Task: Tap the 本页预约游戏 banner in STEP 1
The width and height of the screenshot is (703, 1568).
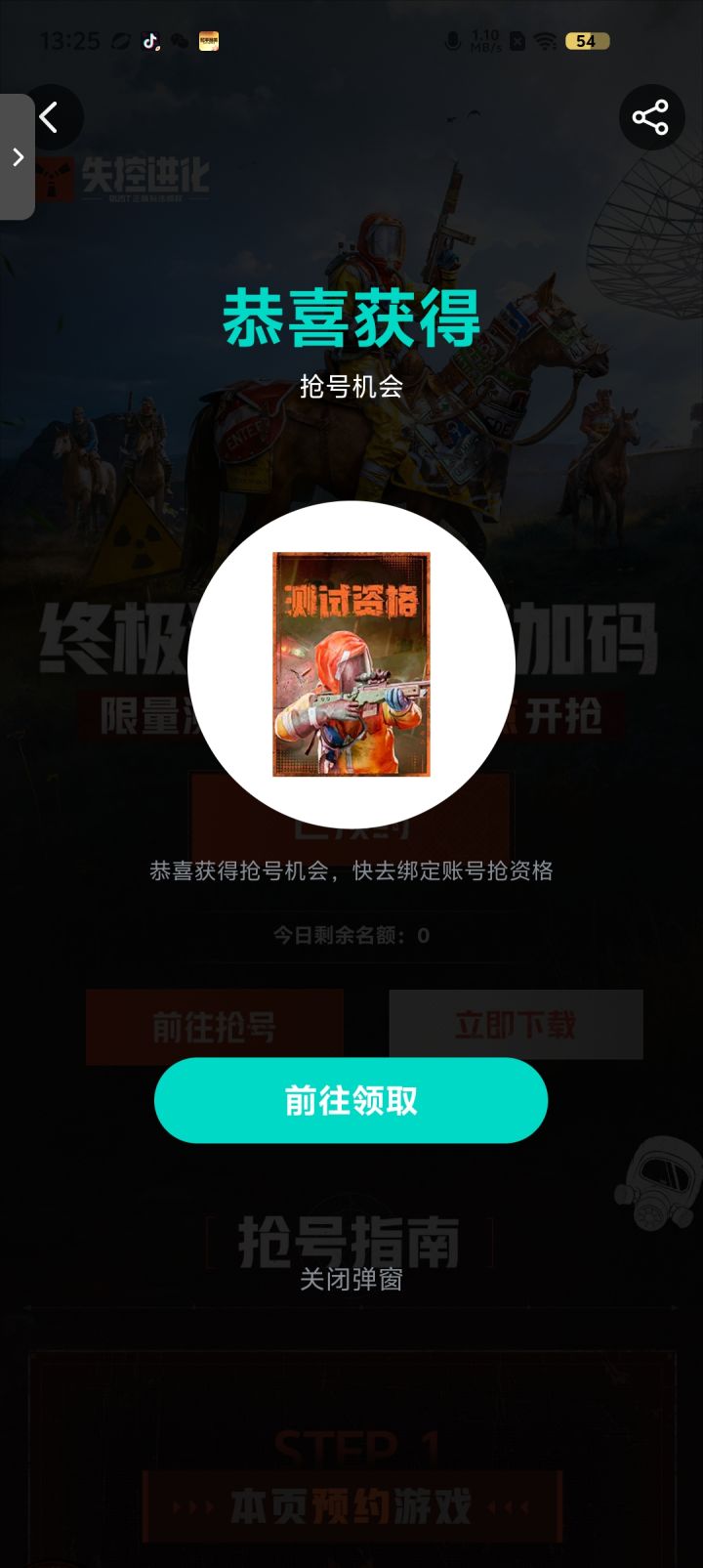Action: (x=351, y=1505)
